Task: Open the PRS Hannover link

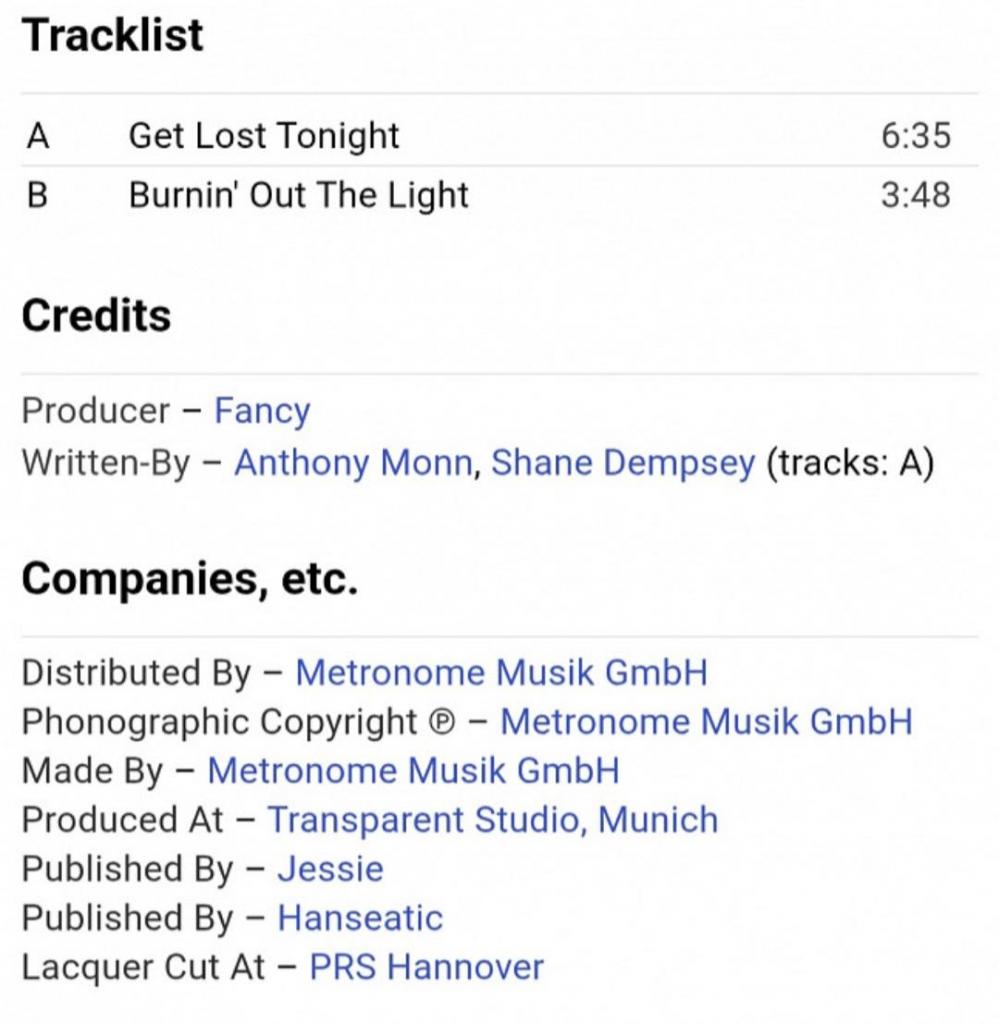Action: (426, 967)
